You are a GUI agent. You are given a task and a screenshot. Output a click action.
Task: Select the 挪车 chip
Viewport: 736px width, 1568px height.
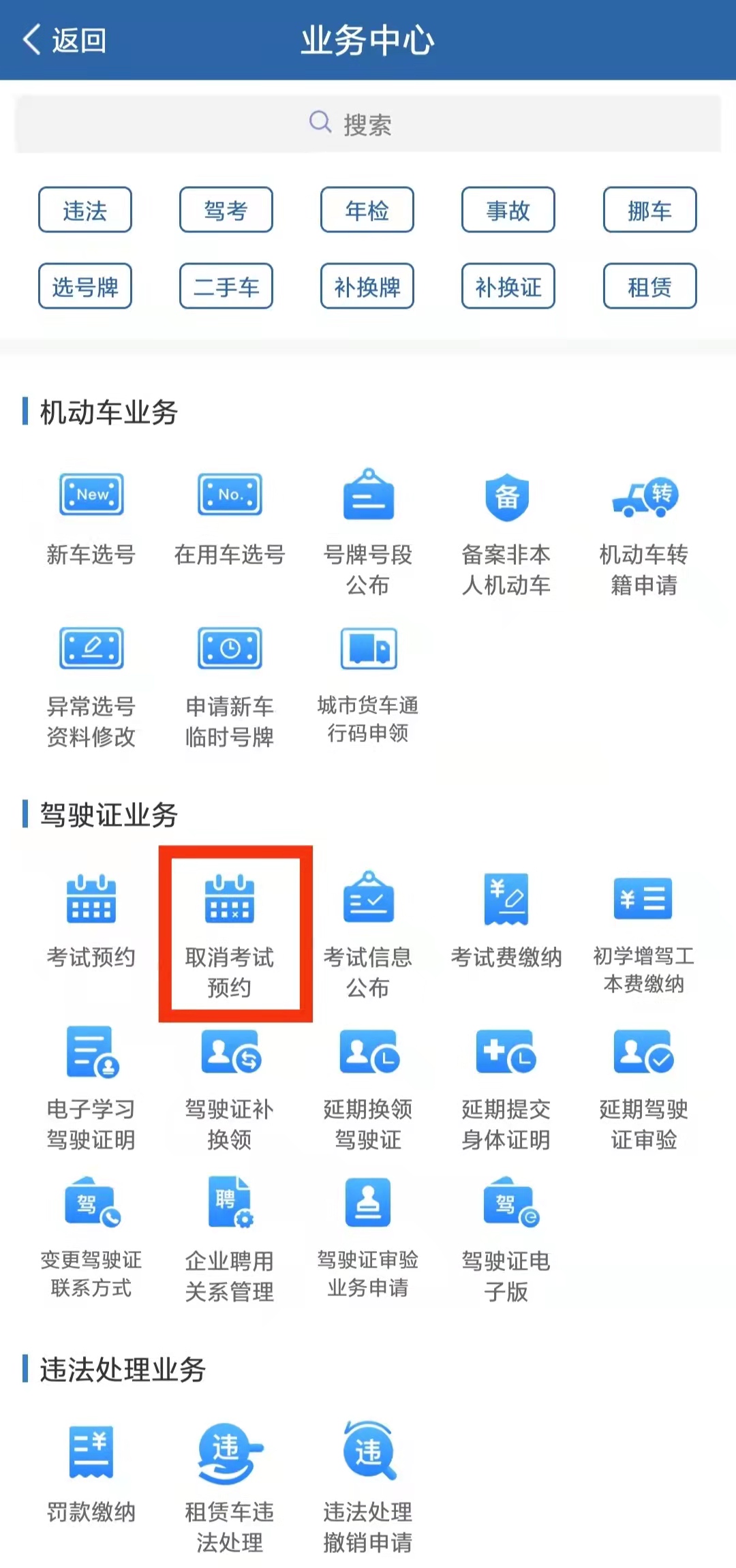(649, 210)
